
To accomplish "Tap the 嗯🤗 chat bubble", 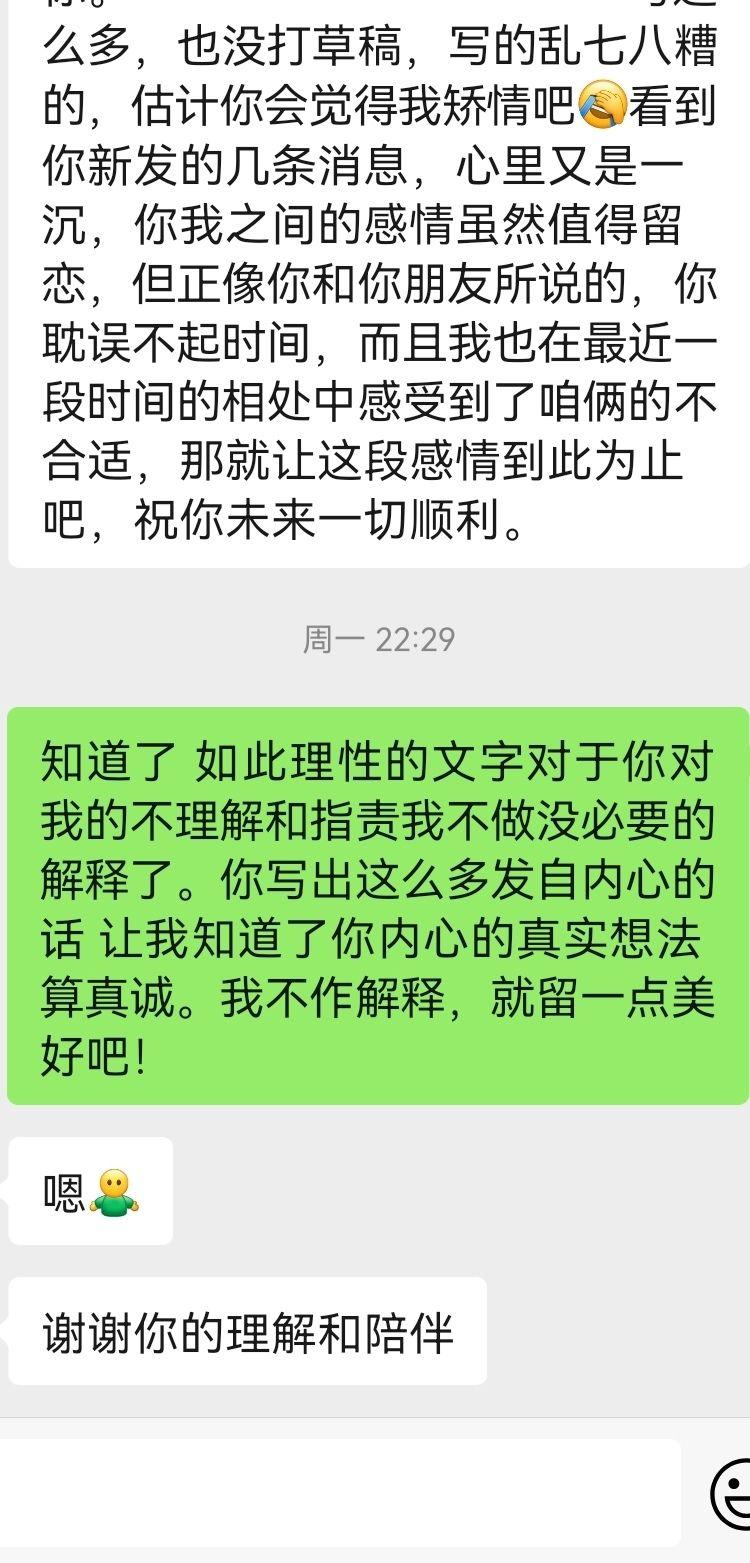I will (88, 1190).
